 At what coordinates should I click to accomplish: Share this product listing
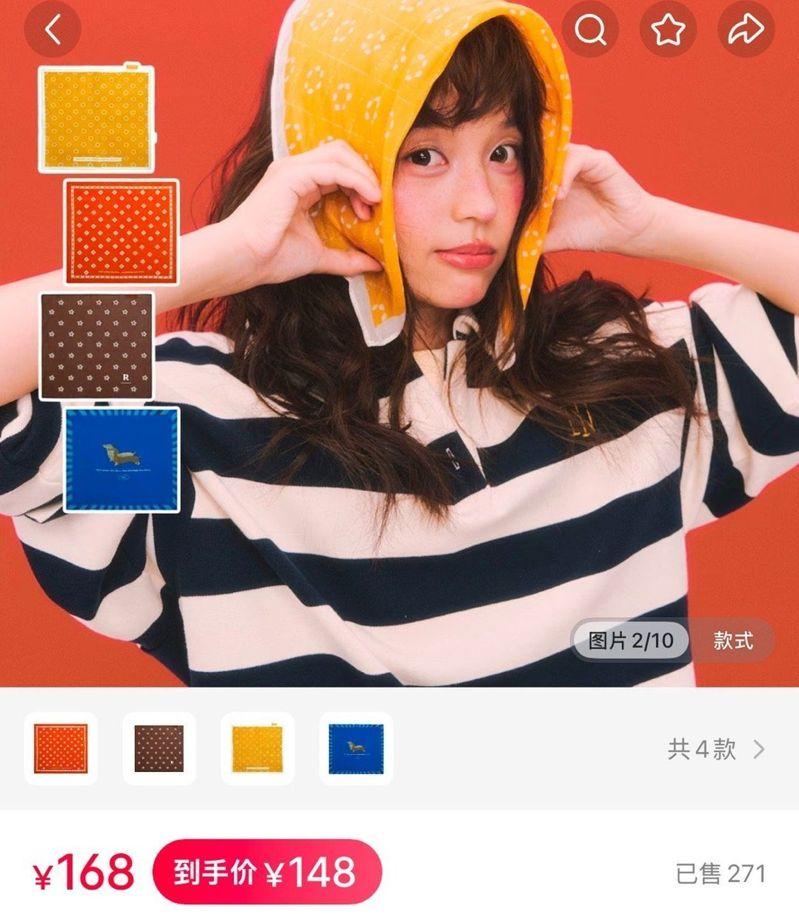click(x=746, y=31)
